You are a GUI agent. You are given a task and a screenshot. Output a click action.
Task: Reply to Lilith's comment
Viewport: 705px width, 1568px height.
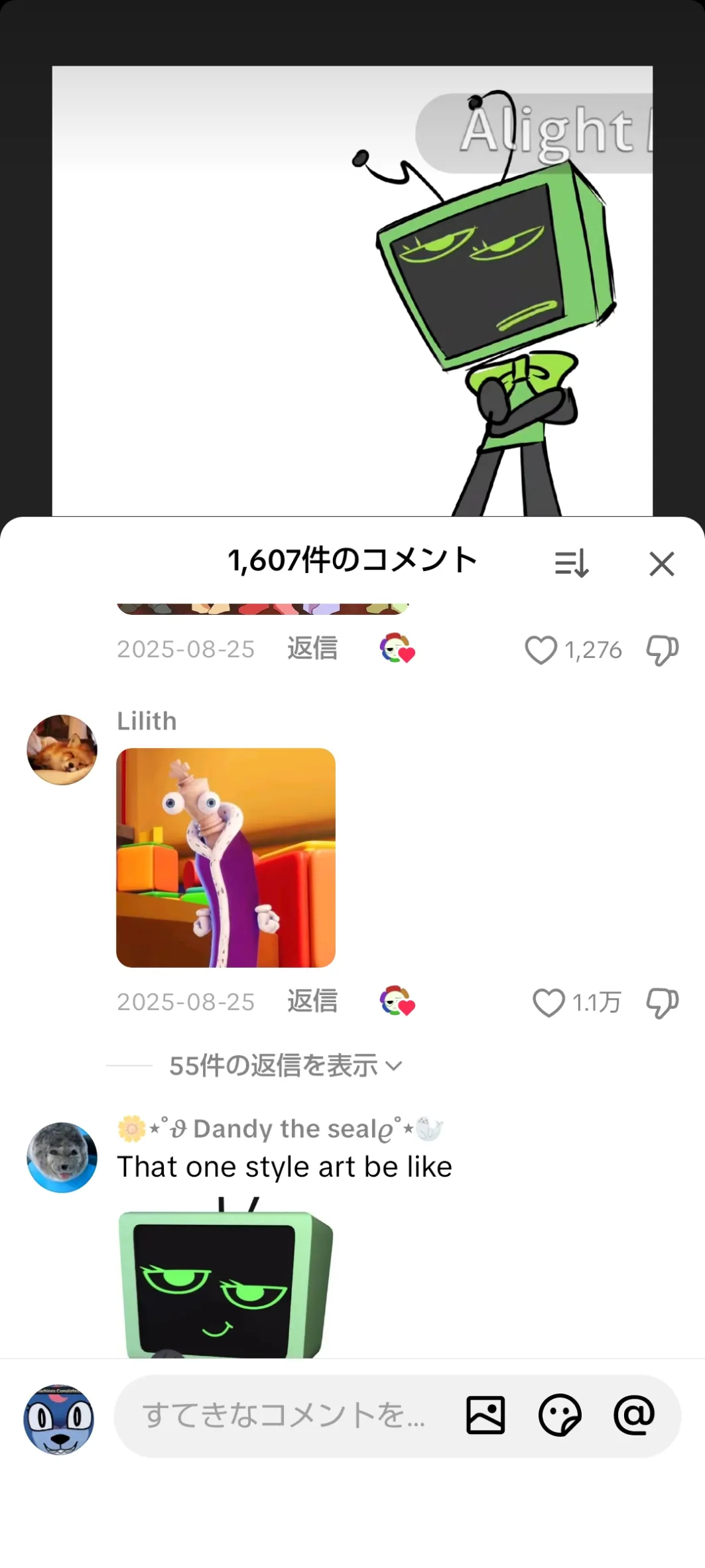pos(312,1001)
